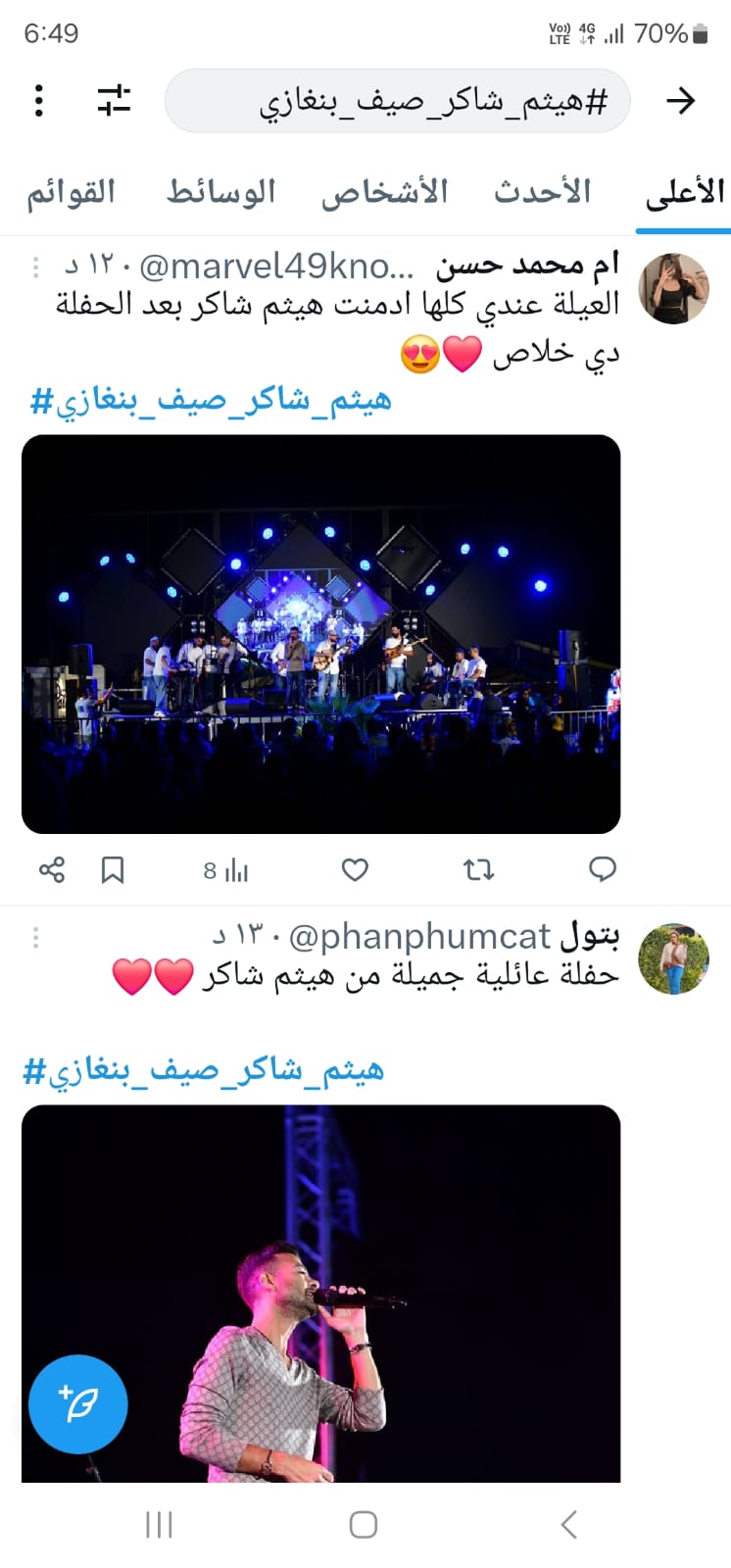Reply to ام محمد حسن's post
Viewport: 731px width, 1568px height.
602,869
